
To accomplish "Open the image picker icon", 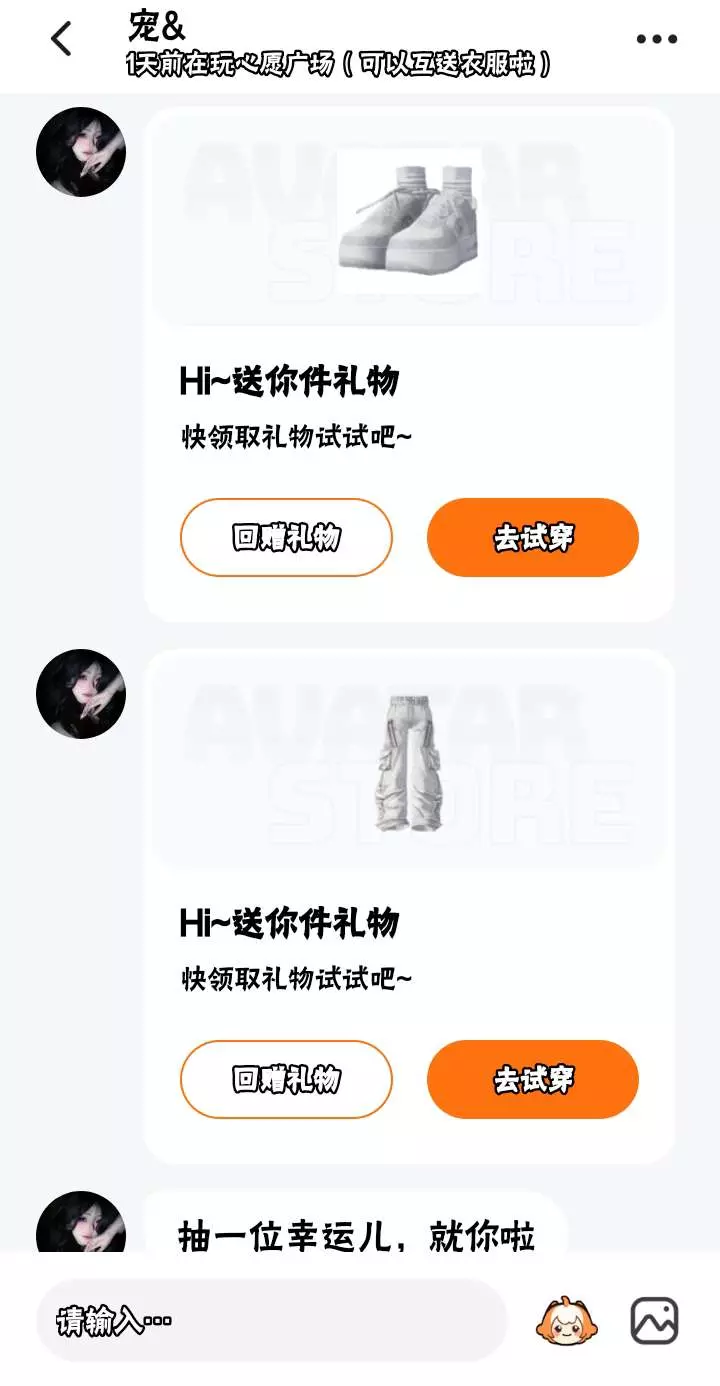I will (x=655, y=1321).
